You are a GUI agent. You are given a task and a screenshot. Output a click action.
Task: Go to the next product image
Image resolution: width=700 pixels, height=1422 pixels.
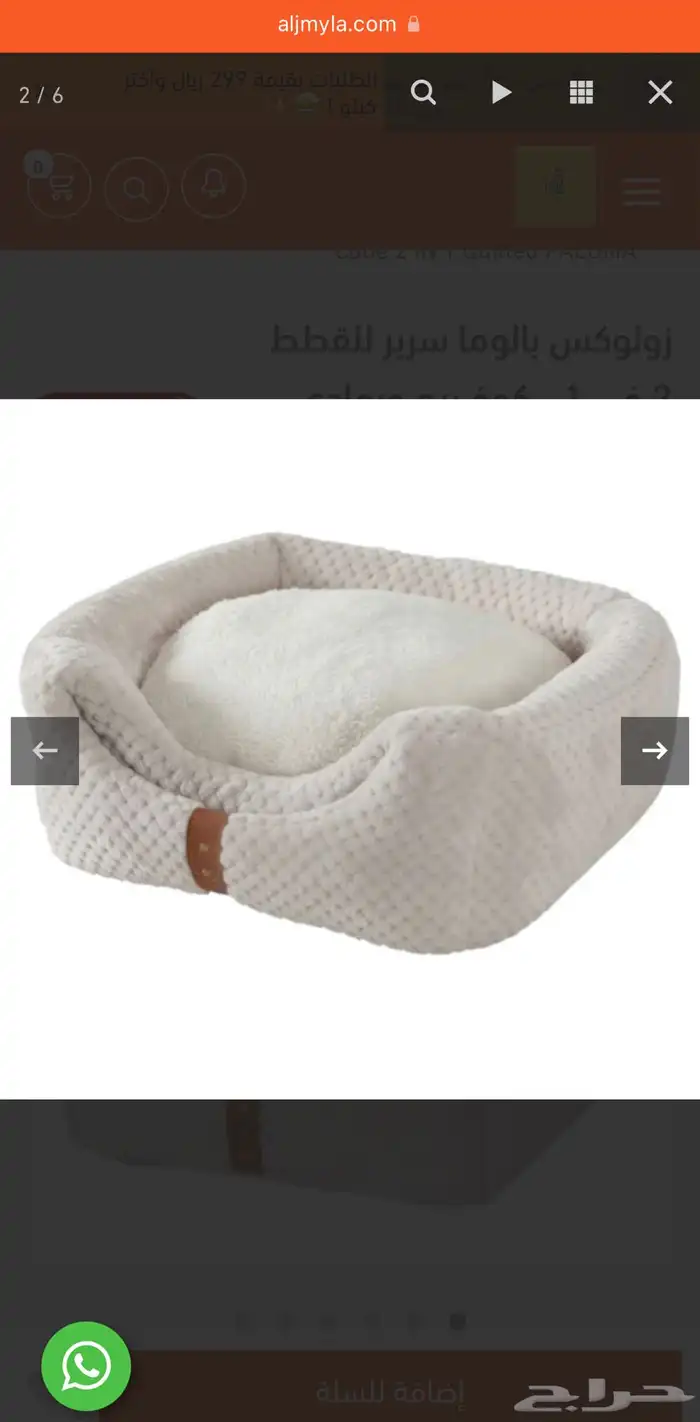click(654, 751)
